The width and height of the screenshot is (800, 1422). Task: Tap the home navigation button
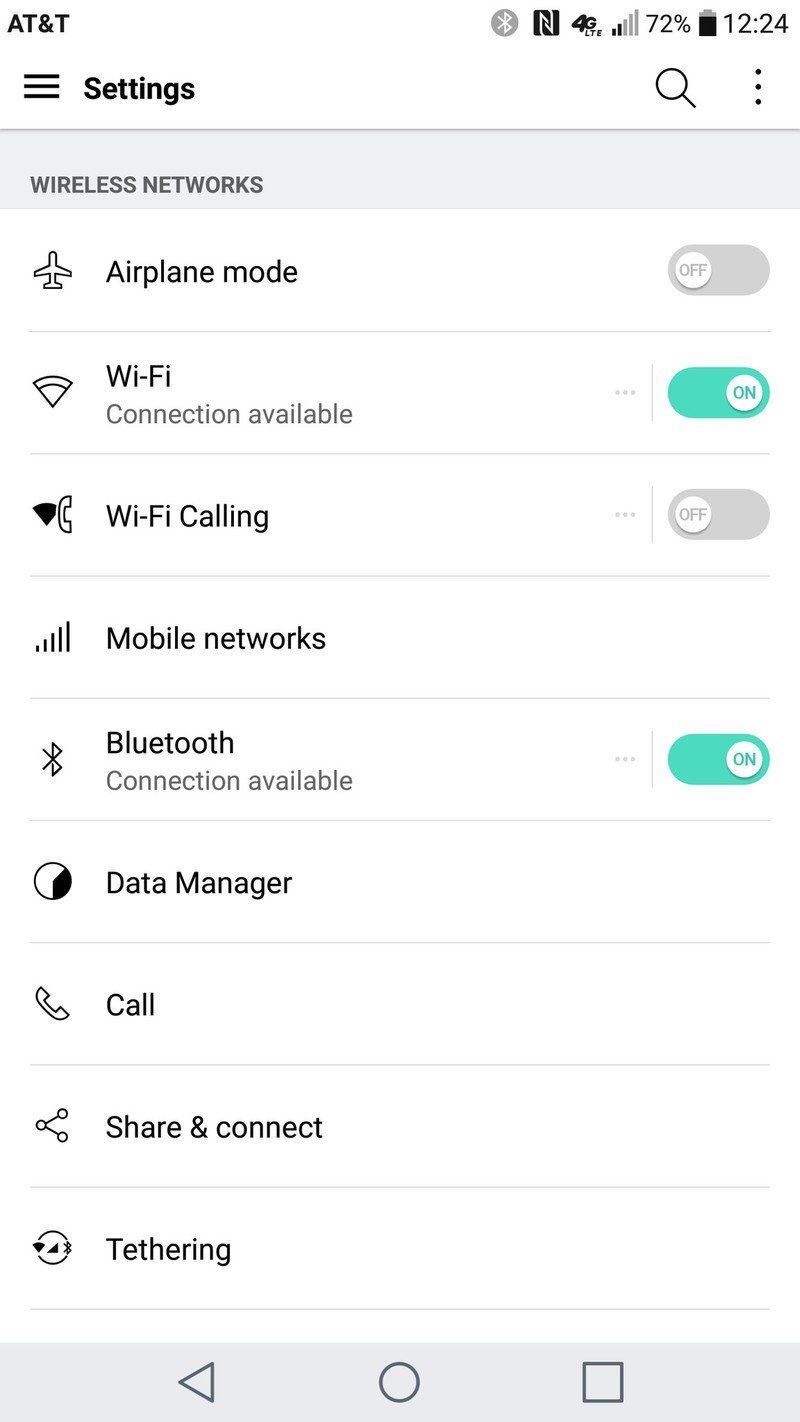tap(399, 1382)
